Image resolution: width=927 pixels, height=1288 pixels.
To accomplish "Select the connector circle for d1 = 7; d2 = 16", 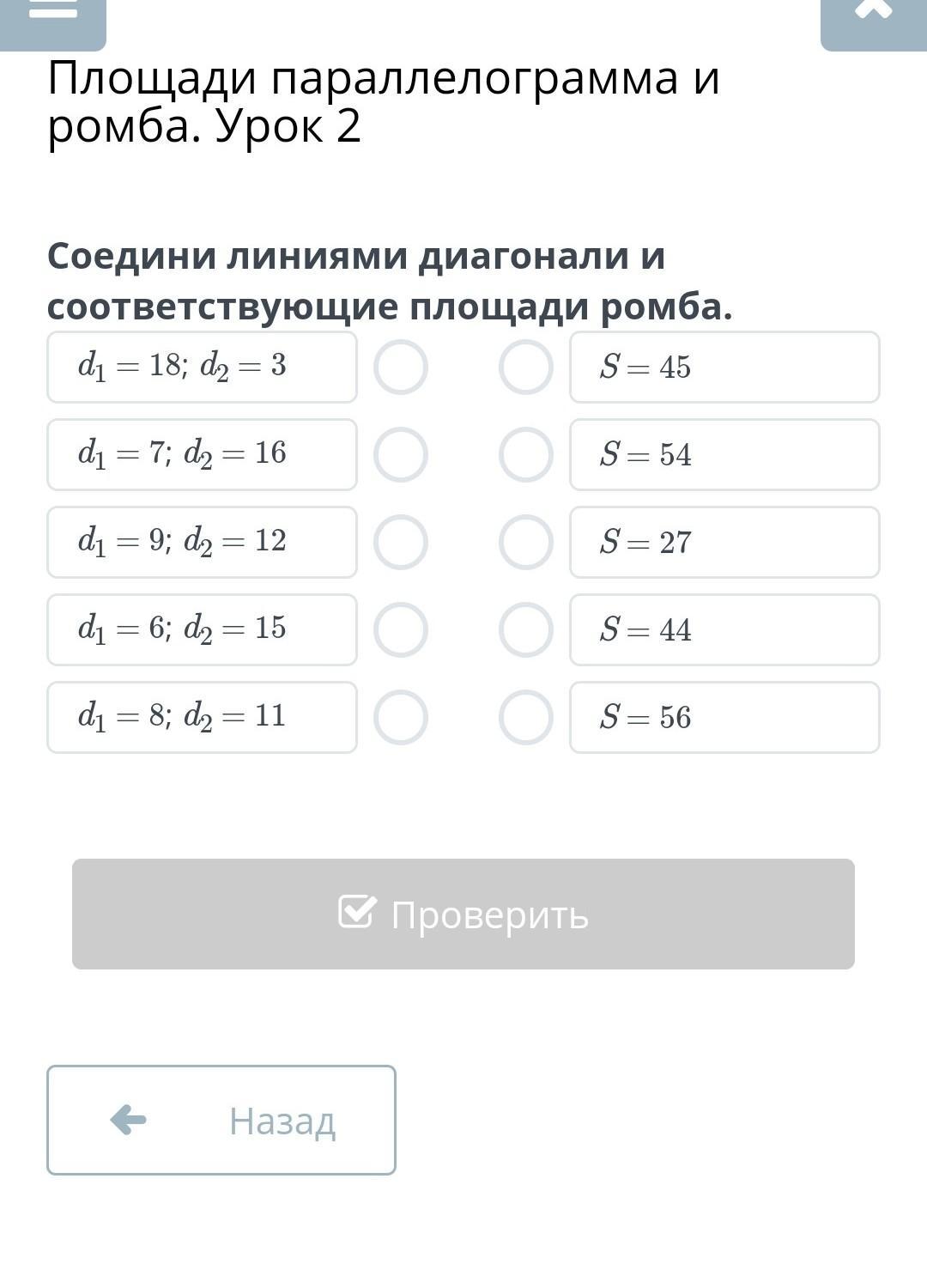I will point(400,455).
